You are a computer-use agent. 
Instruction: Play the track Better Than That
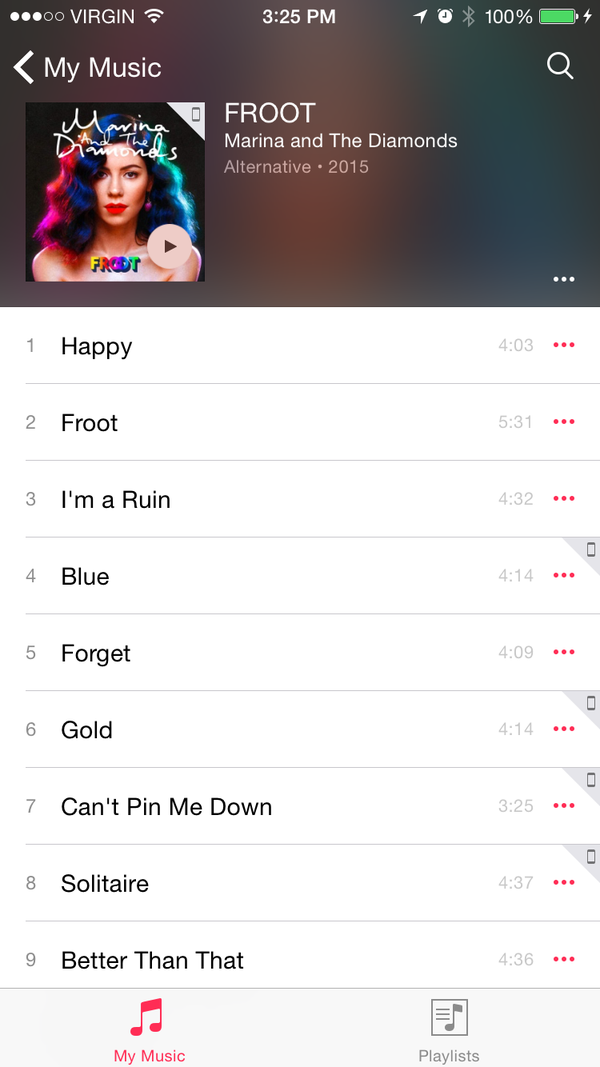[x=152, y=960]
